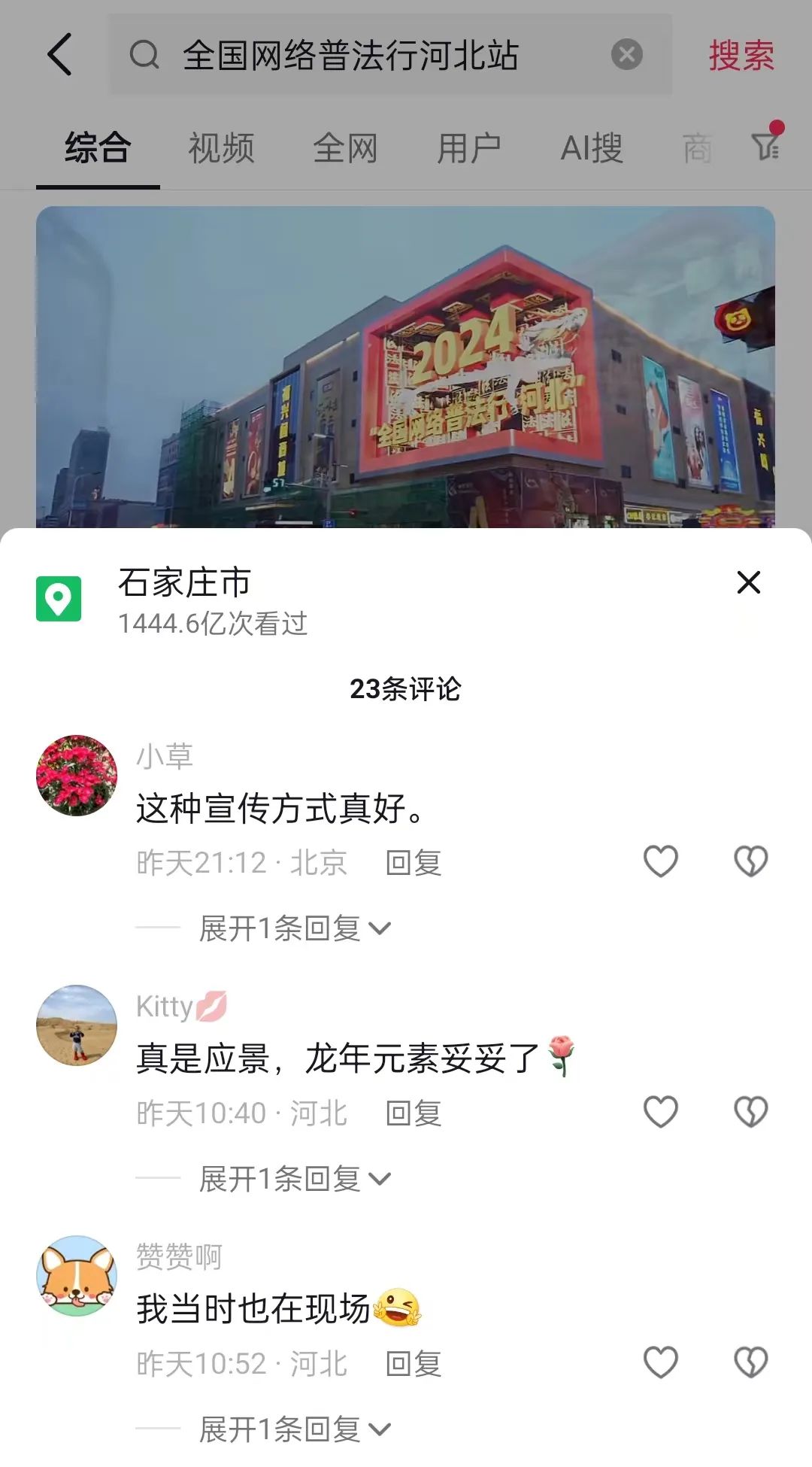Screen dimensions: 812x1467
Task: Switch to the 全网 tab
Action: pos(345,148)
